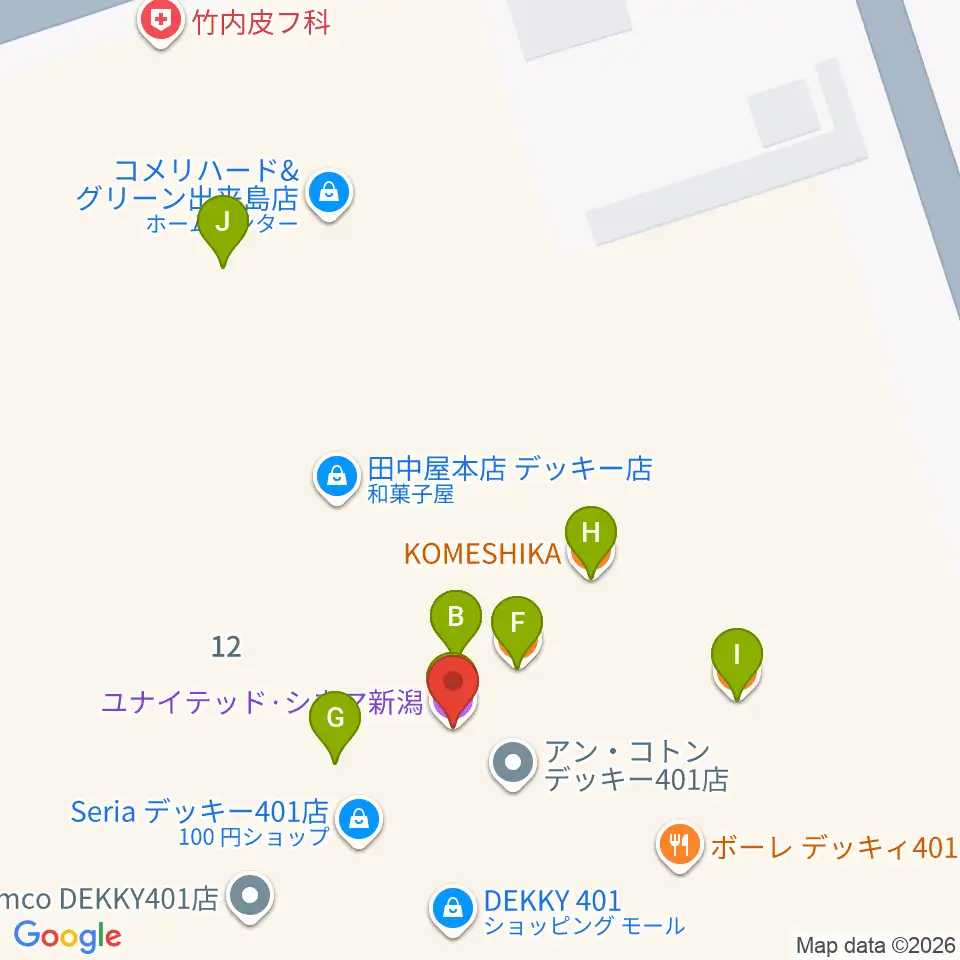
Task: Open the 竹内皮フ科 clinic place icon
Action: point(159,19)
